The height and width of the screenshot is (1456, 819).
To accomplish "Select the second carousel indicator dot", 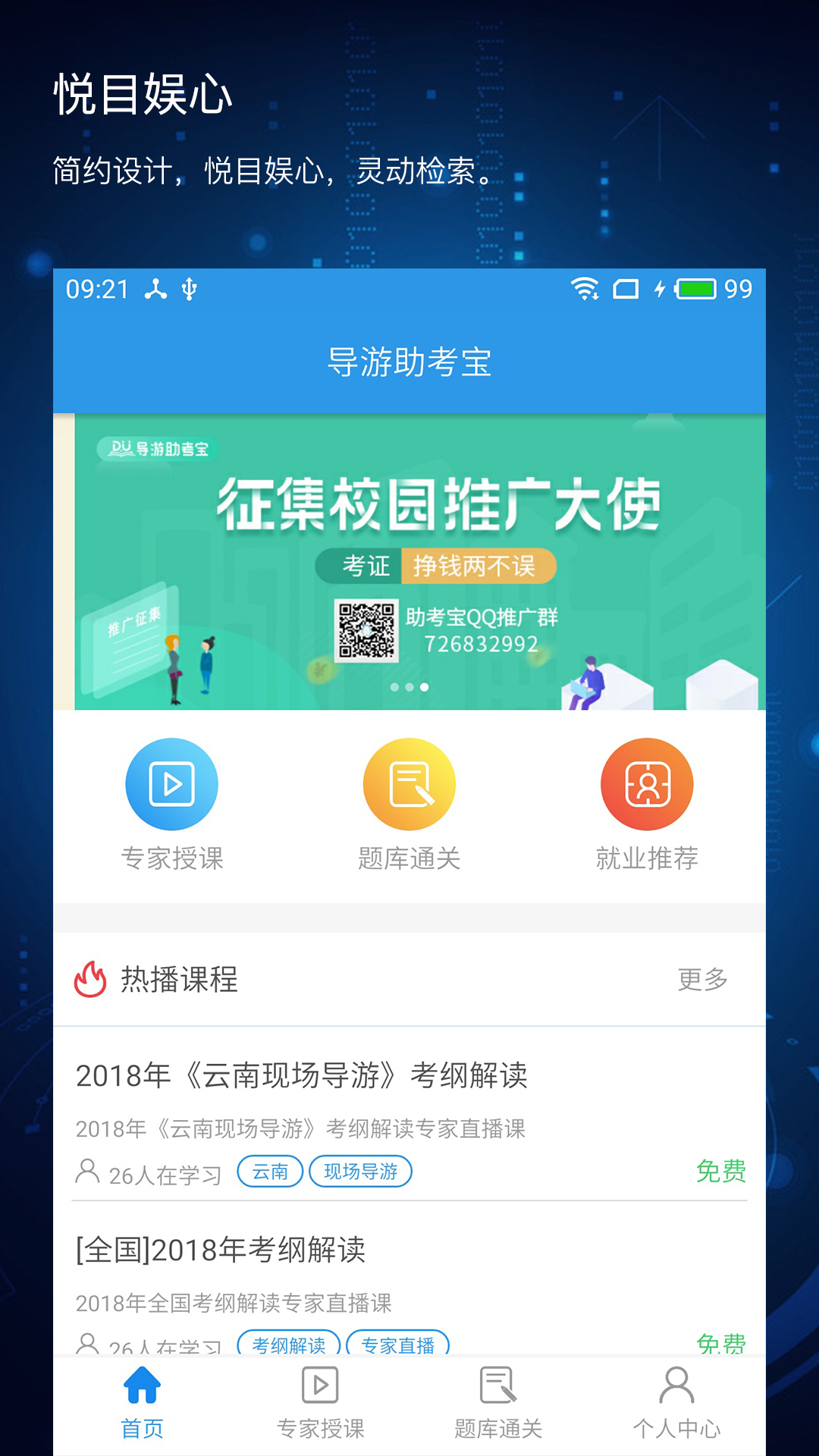I will pyautogui.click(x=409, y=687).
